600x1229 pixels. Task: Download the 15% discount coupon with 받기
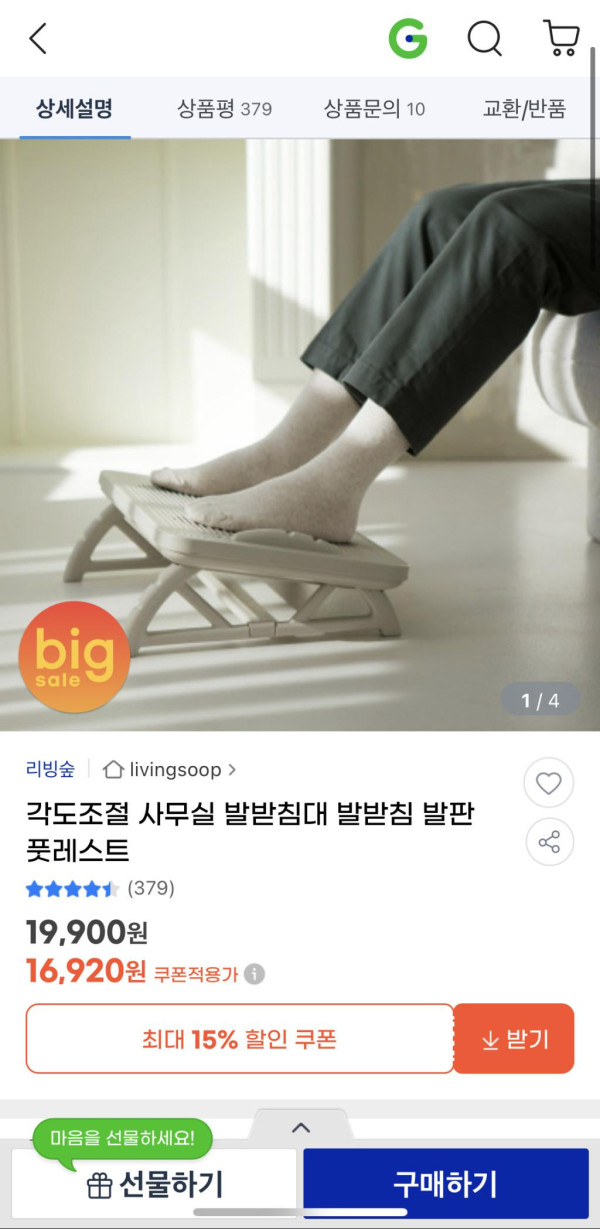point(514,1039)
